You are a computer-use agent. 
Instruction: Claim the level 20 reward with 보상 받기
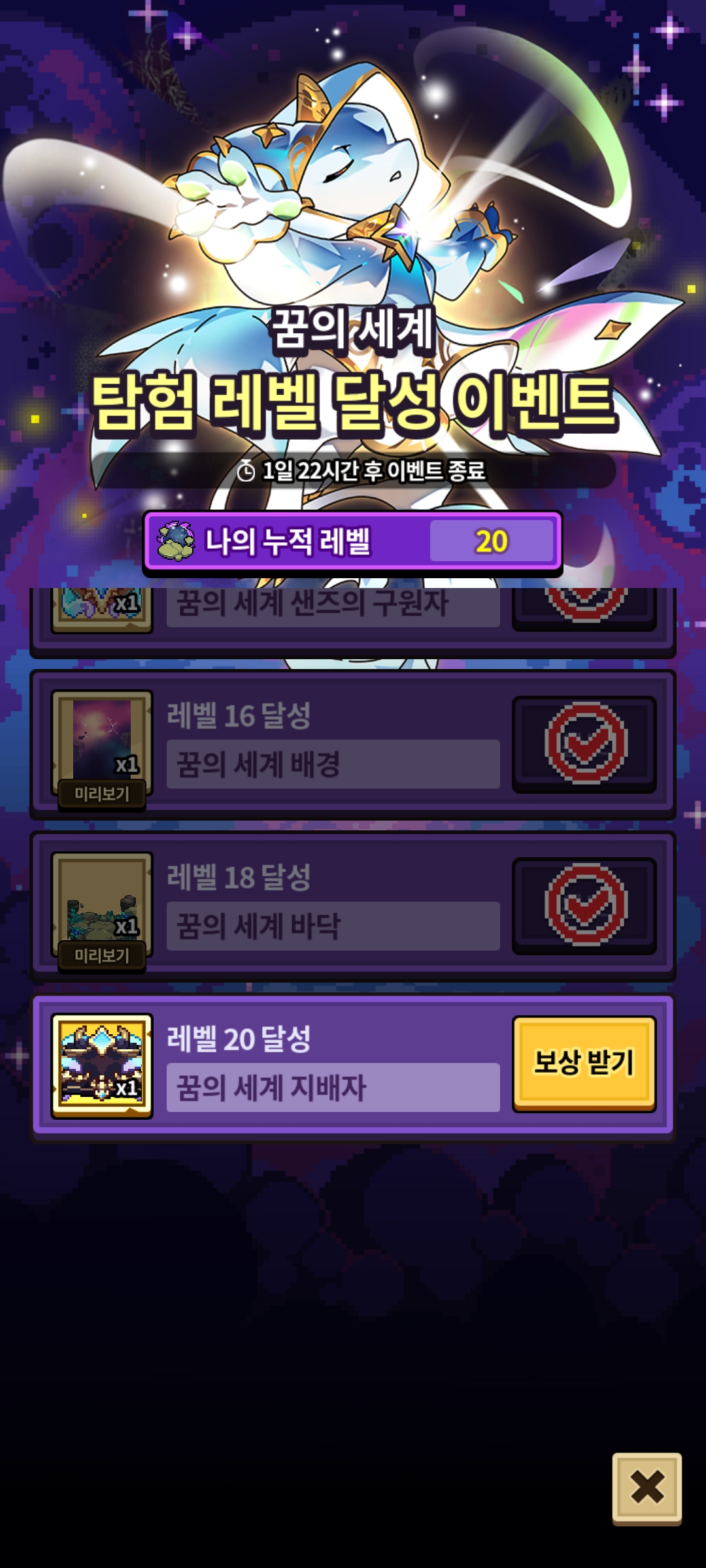(584, 1063)
